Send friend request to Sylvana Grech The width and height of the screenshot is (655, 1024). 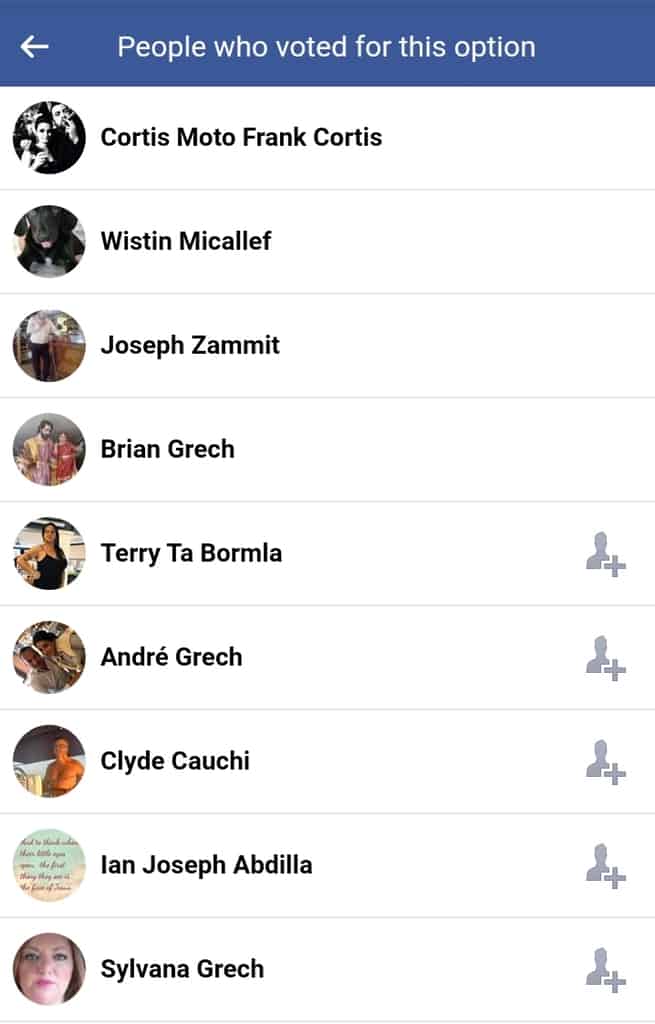pos(605,970)
